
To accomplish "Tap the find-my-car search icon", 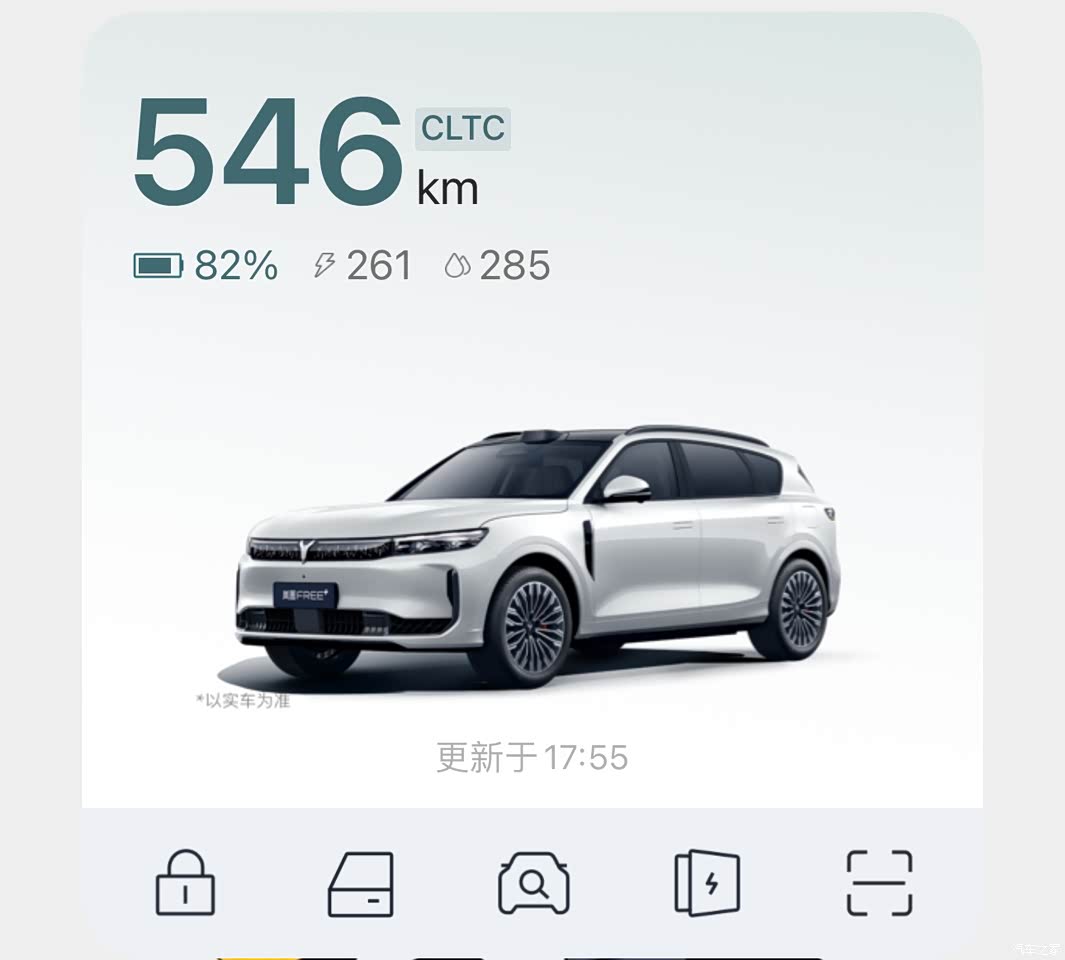I will pyautogui.click(x=534, y=884).
